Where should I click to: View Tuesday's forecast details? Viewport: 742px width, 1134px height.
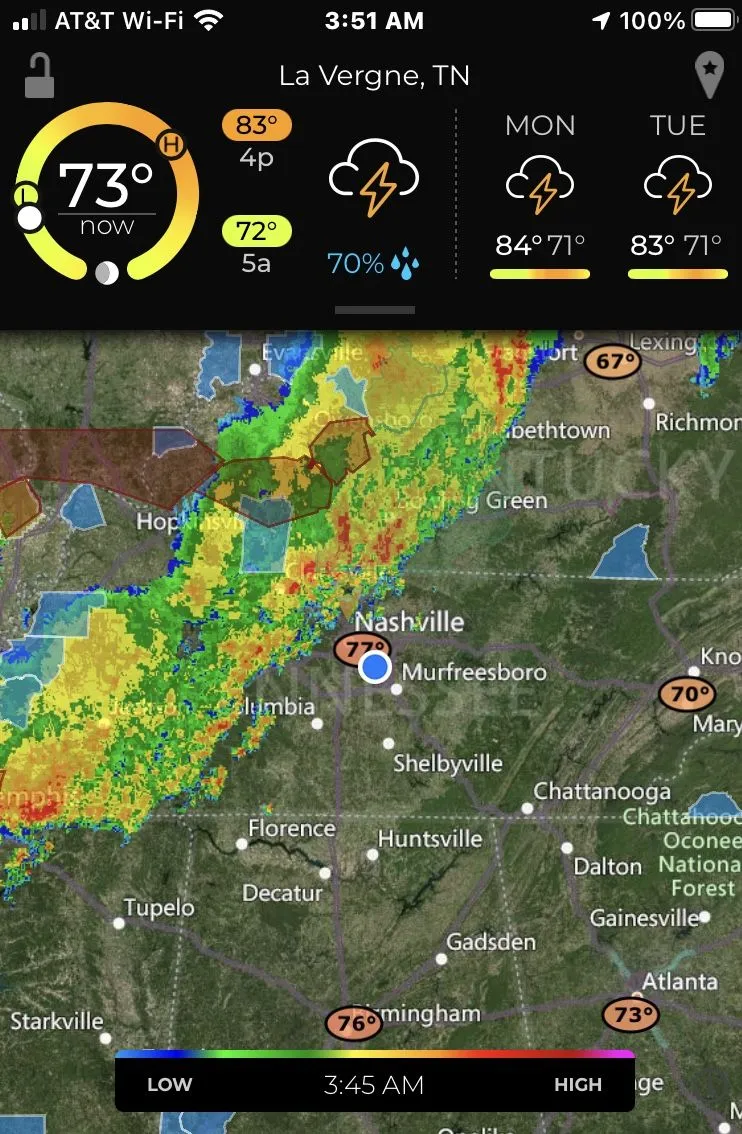click(677, 195)
